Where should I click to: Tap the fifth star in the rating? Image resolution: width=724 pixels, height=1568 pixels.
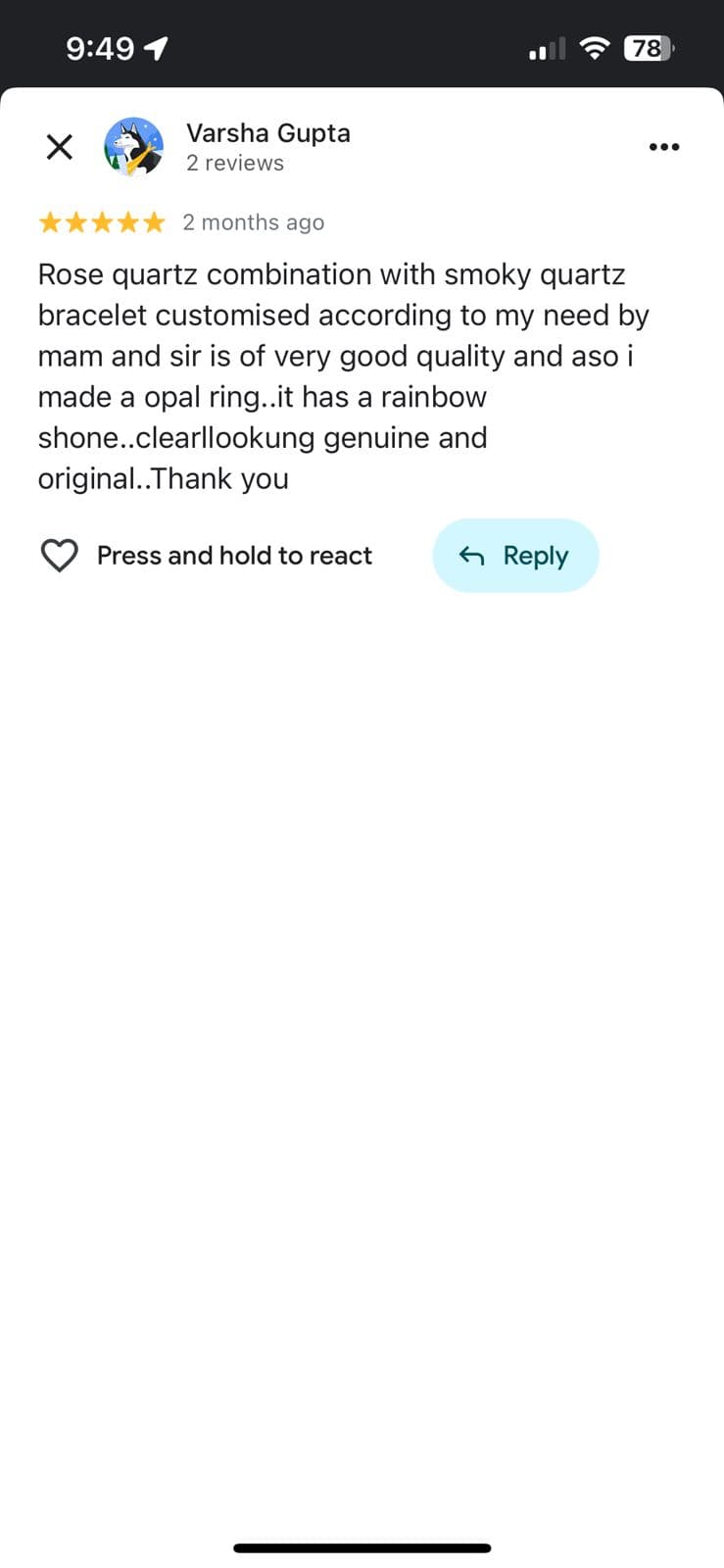click(152, 221)
